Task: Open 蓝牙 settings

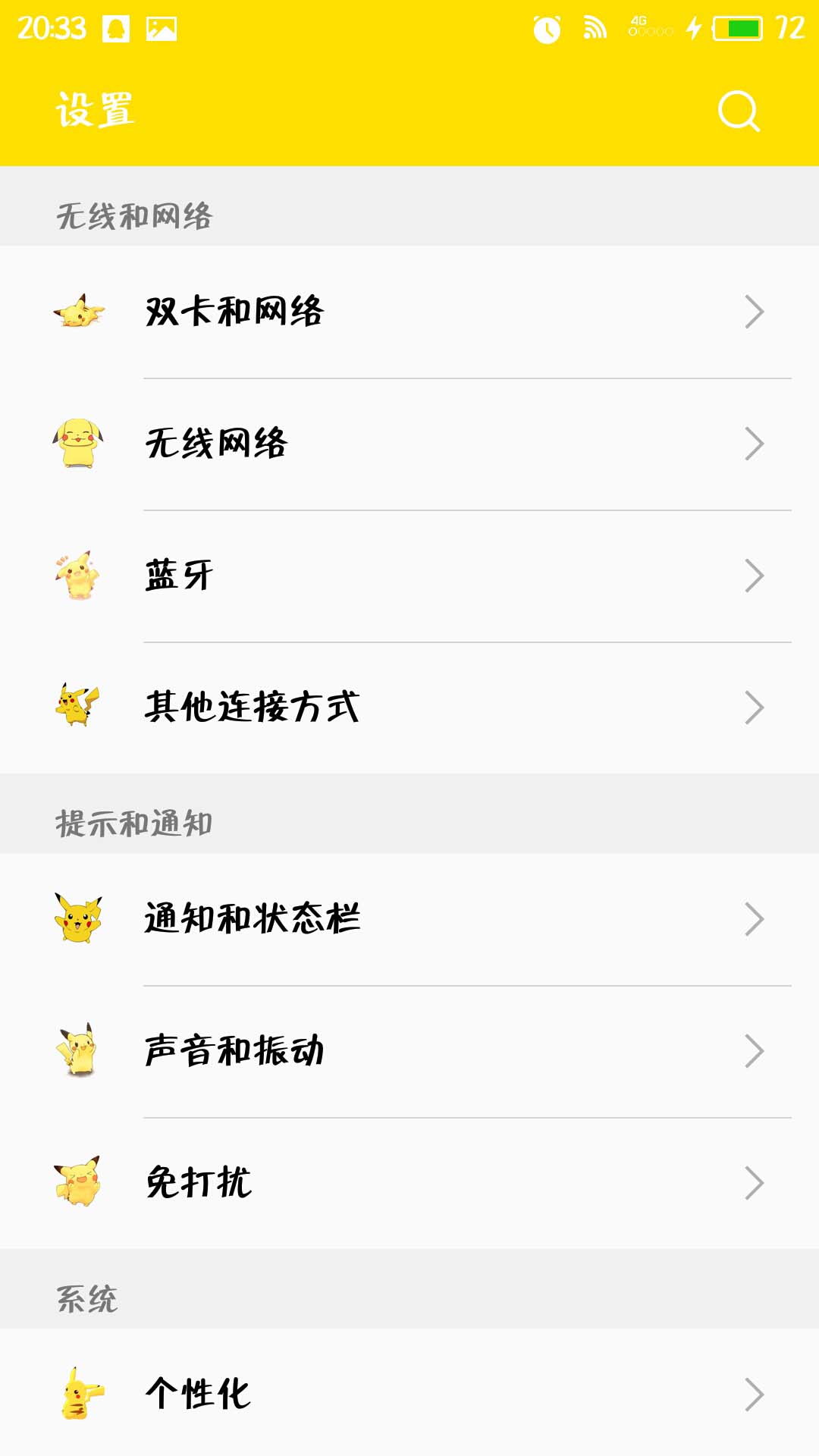Action: [x=409, y=576]
